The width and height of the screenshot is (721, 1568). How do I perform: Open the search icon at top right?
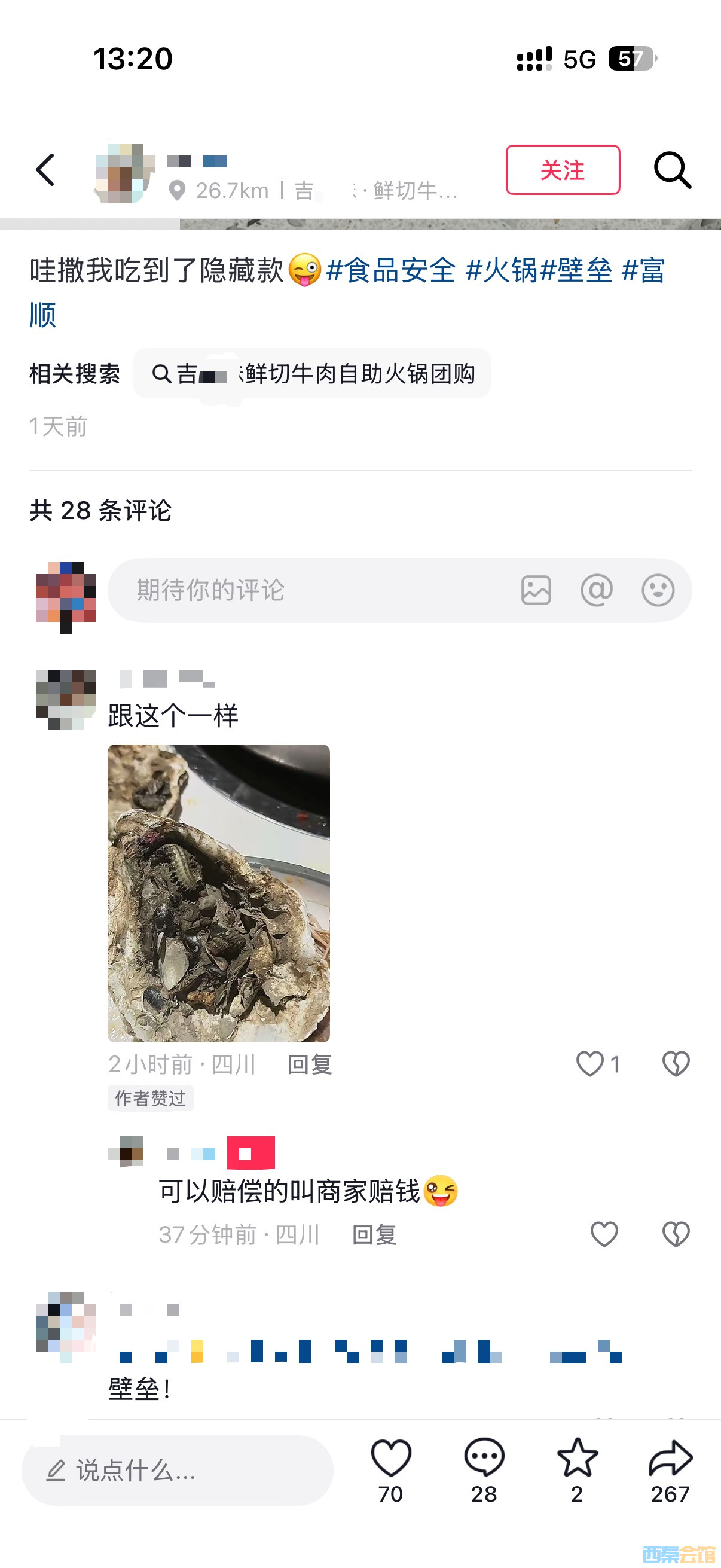coord(671,170)
